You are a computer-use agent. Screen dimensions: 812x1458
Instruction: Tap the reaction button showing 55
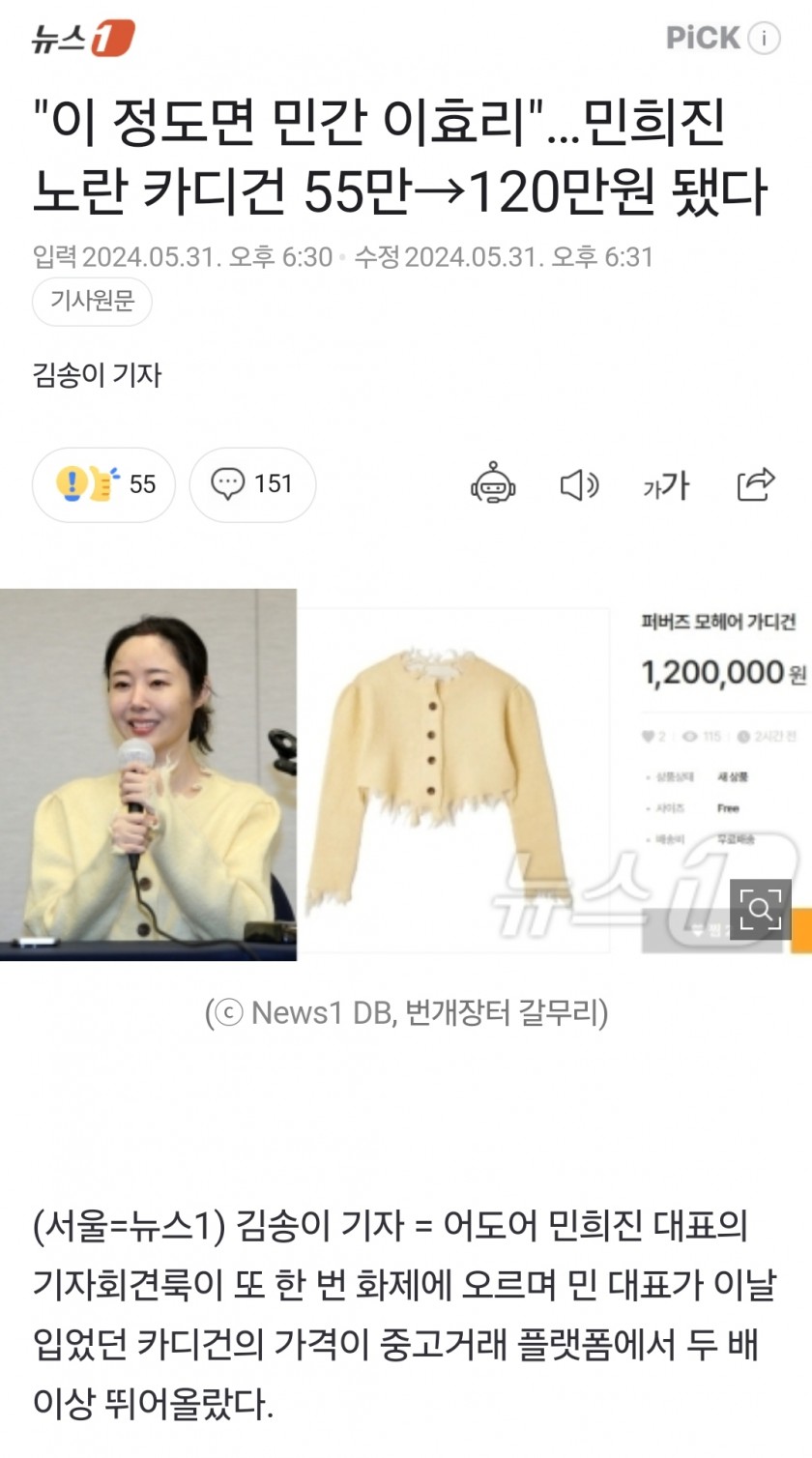pos(104,484)
